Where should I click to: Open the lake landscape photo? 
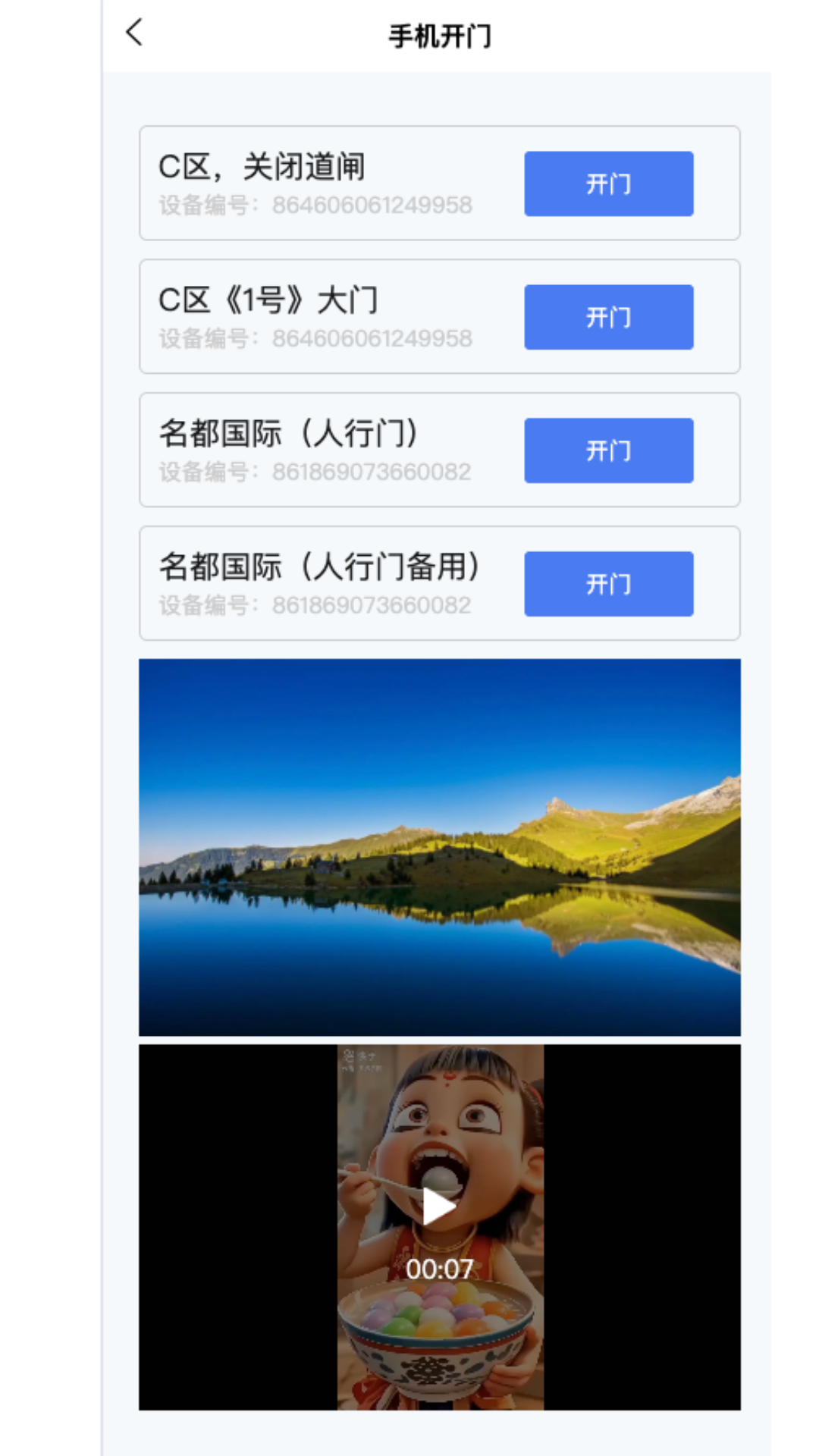(x=439, y=846)
